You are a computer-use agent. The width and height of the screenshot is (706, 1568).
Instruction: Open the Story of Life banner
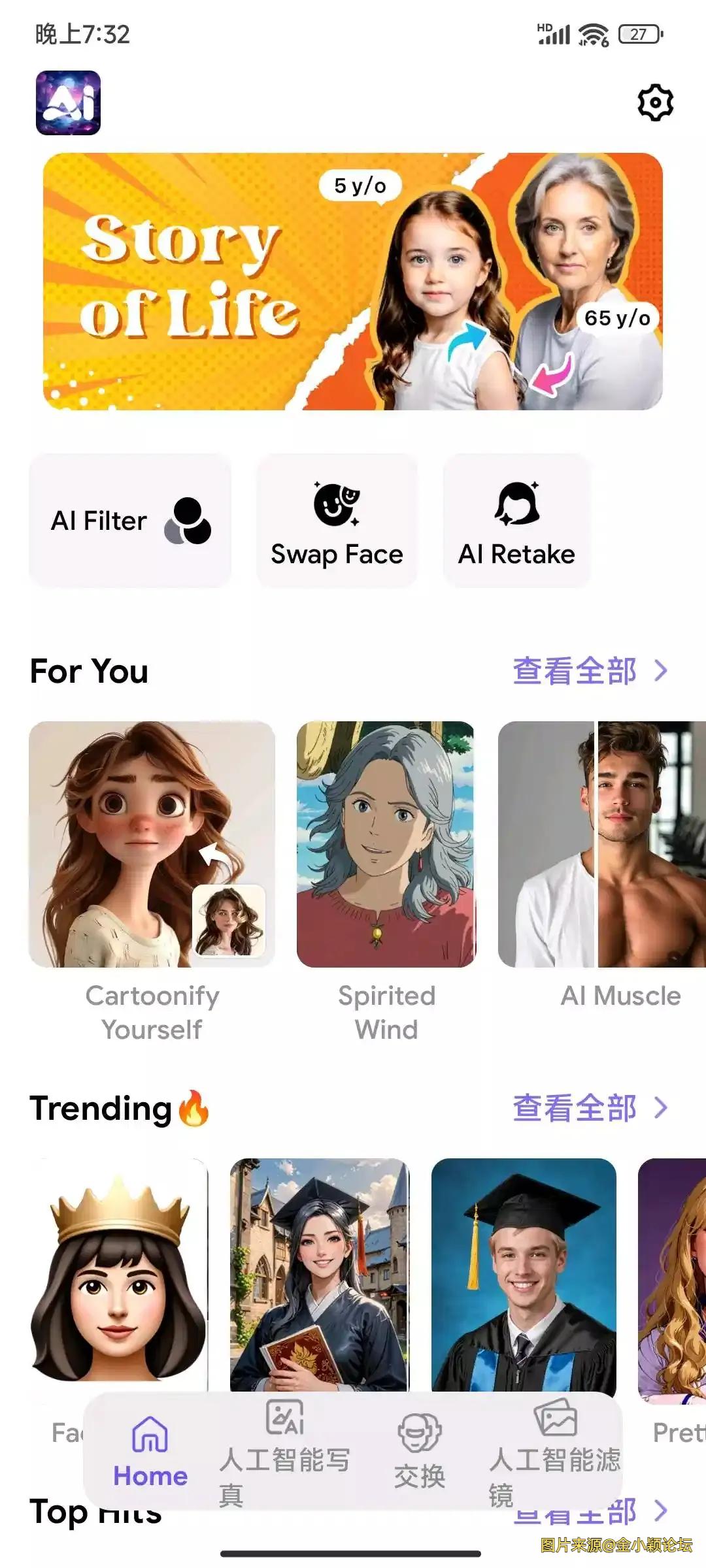point(353,282)
